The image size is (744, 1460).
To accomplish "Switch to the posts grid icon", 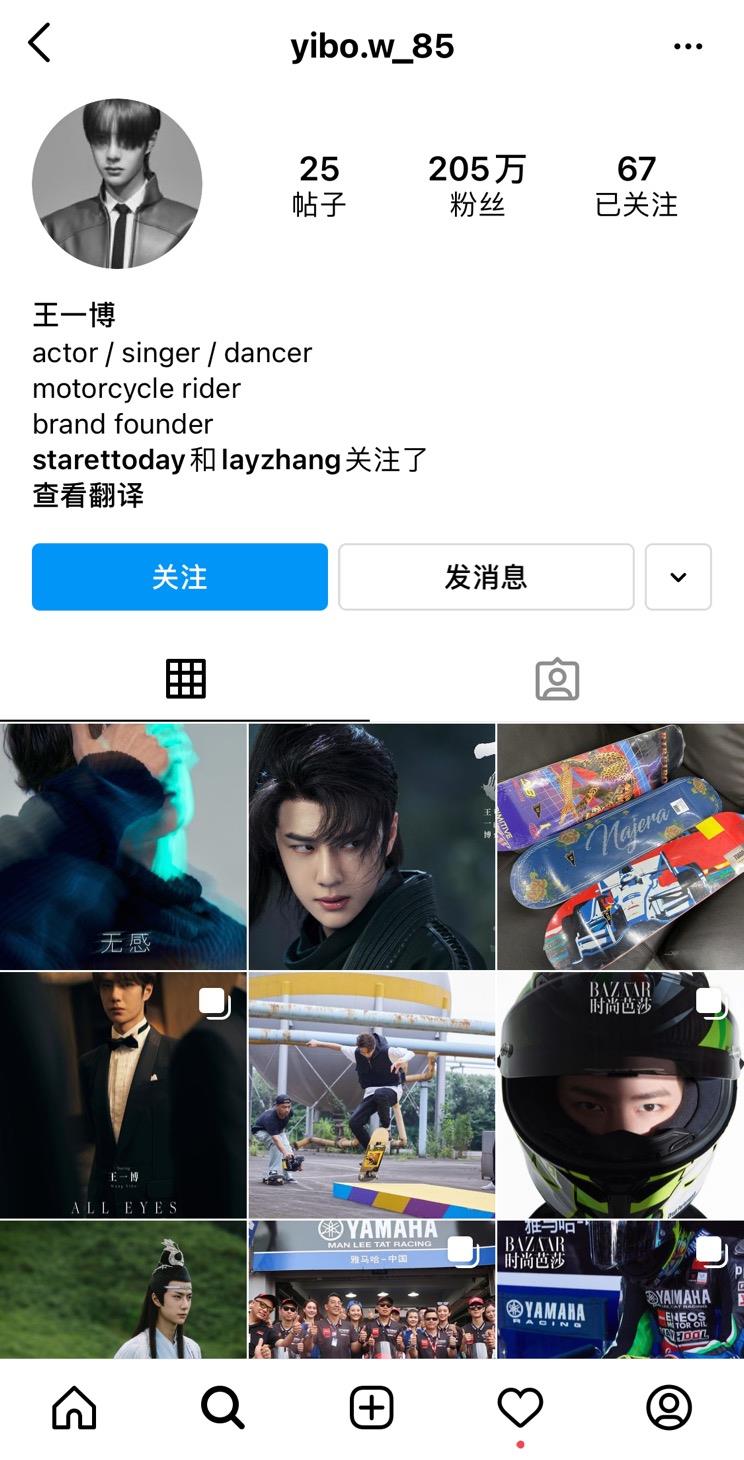I will pyautogui.click(x=186, y=678).
